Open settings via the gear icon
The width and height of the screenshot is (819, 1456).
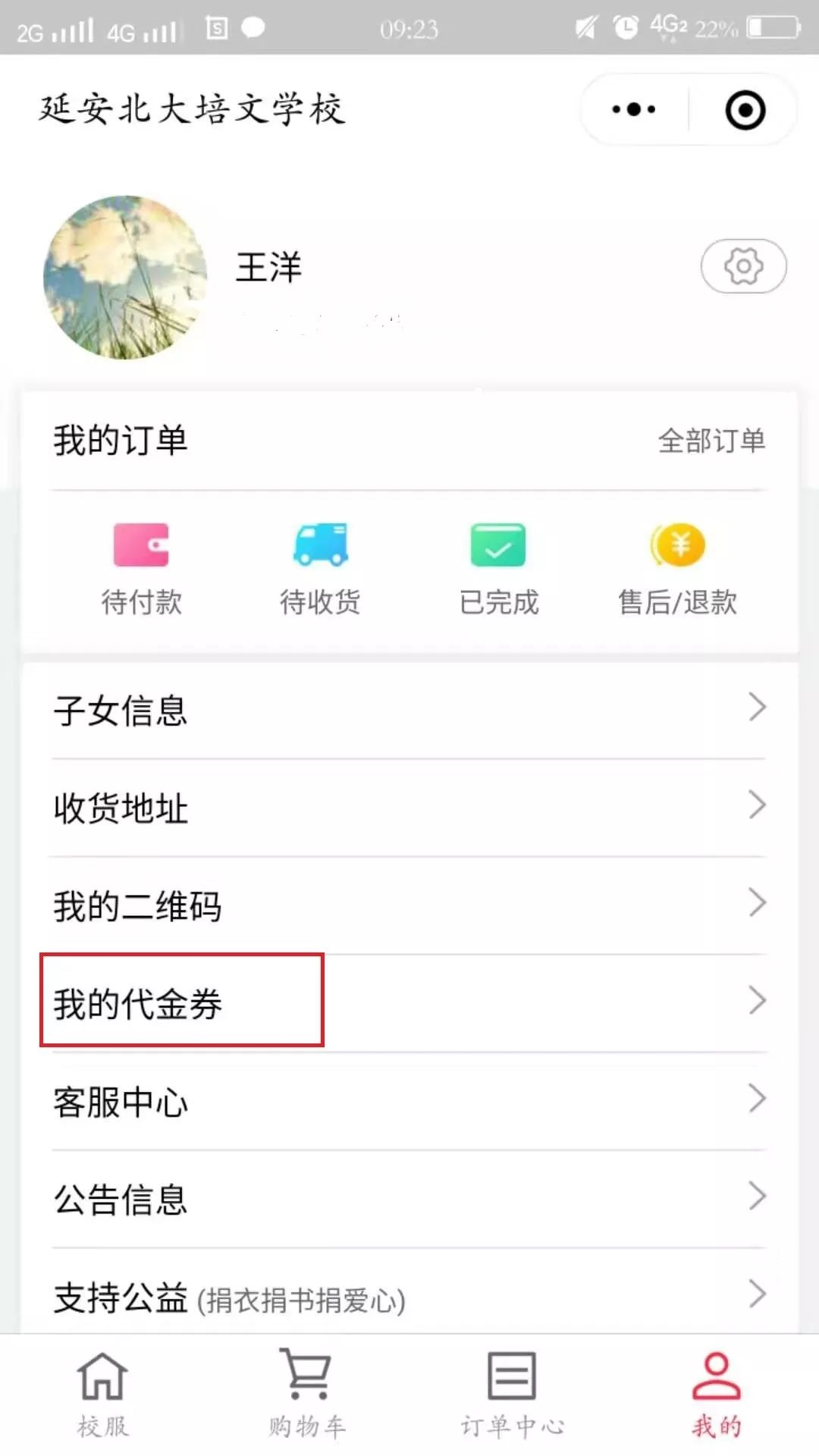point(743,266)
